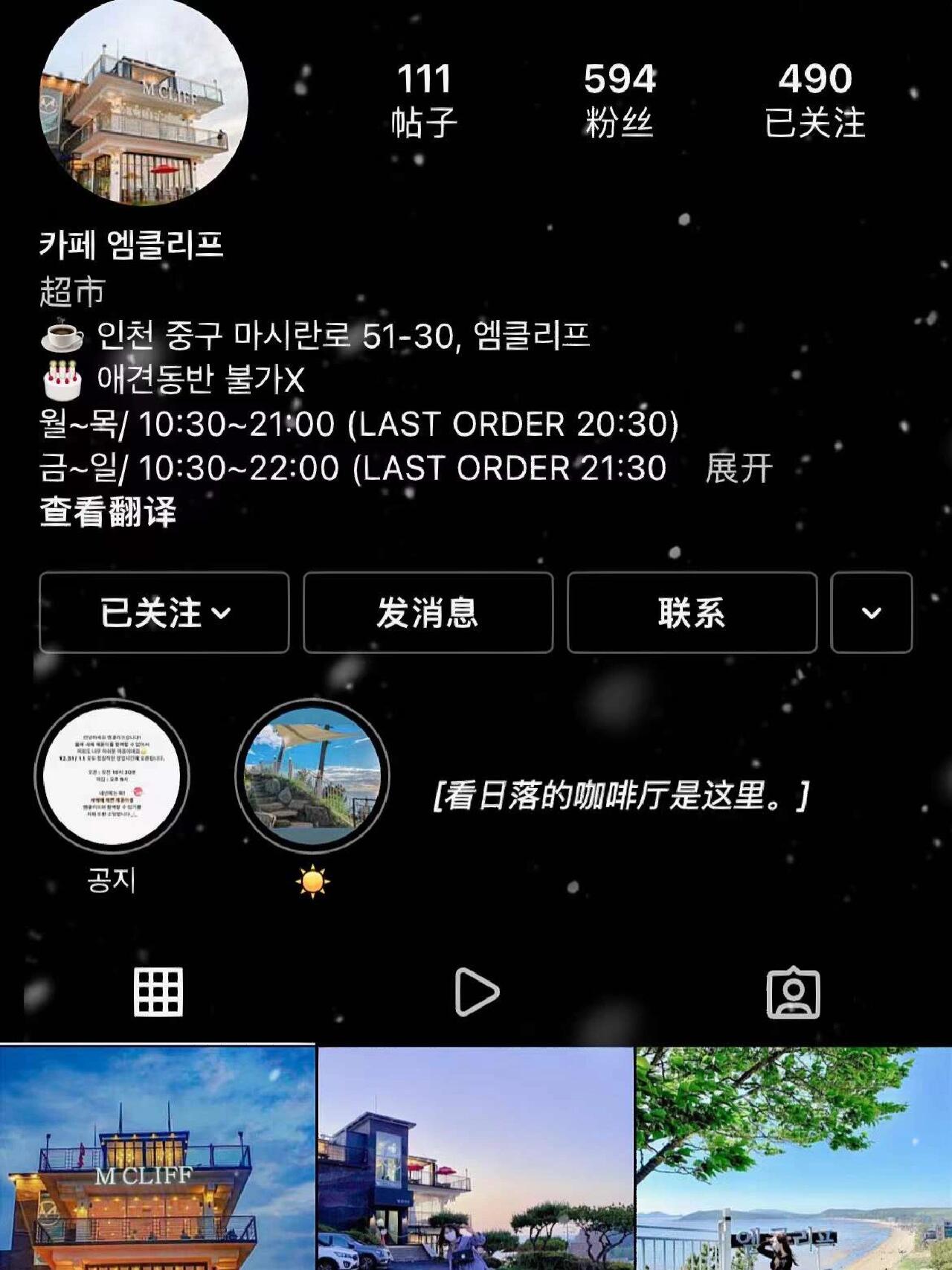Screen dimensions: 952x1270
Task: View the 594 粉丝 followers list
Action: tap(619, 100)
